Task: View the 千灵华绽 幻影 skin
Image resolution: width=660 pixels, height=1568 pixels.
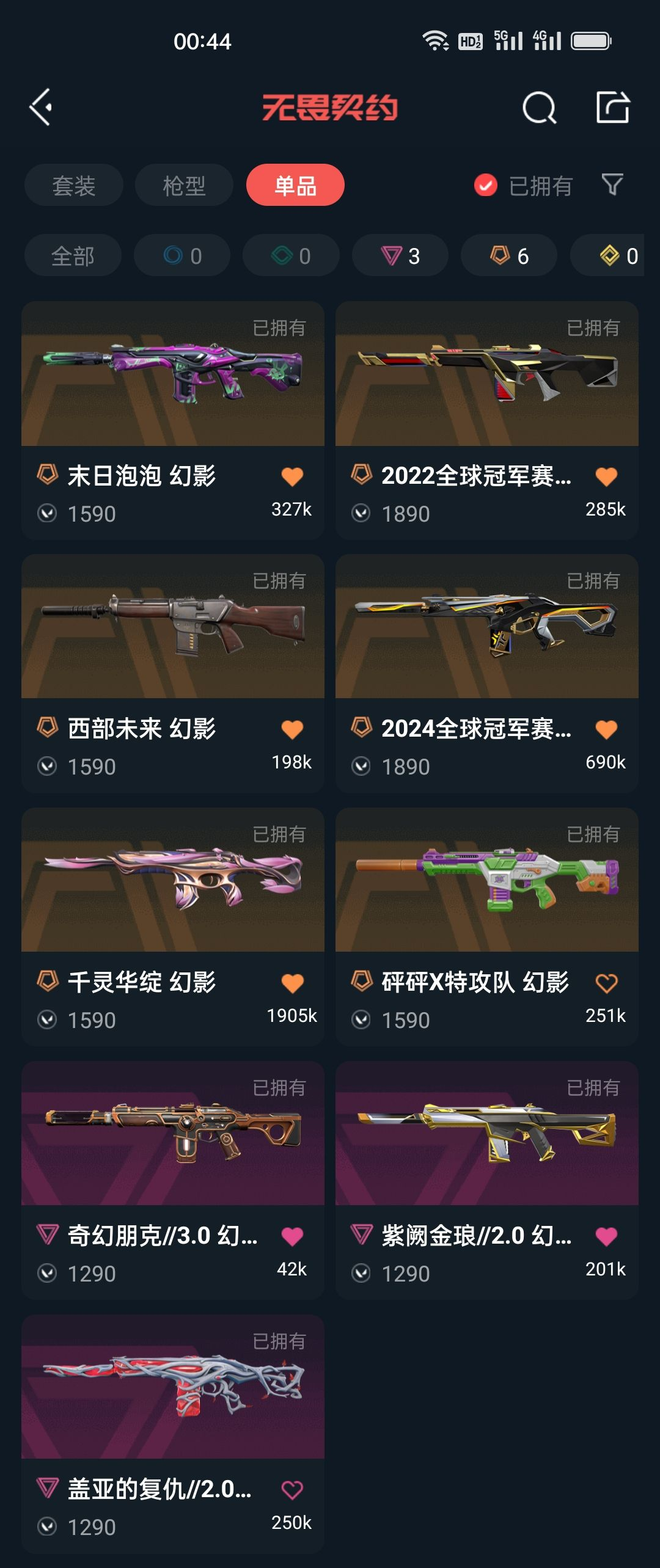Action: coord(173,927)
